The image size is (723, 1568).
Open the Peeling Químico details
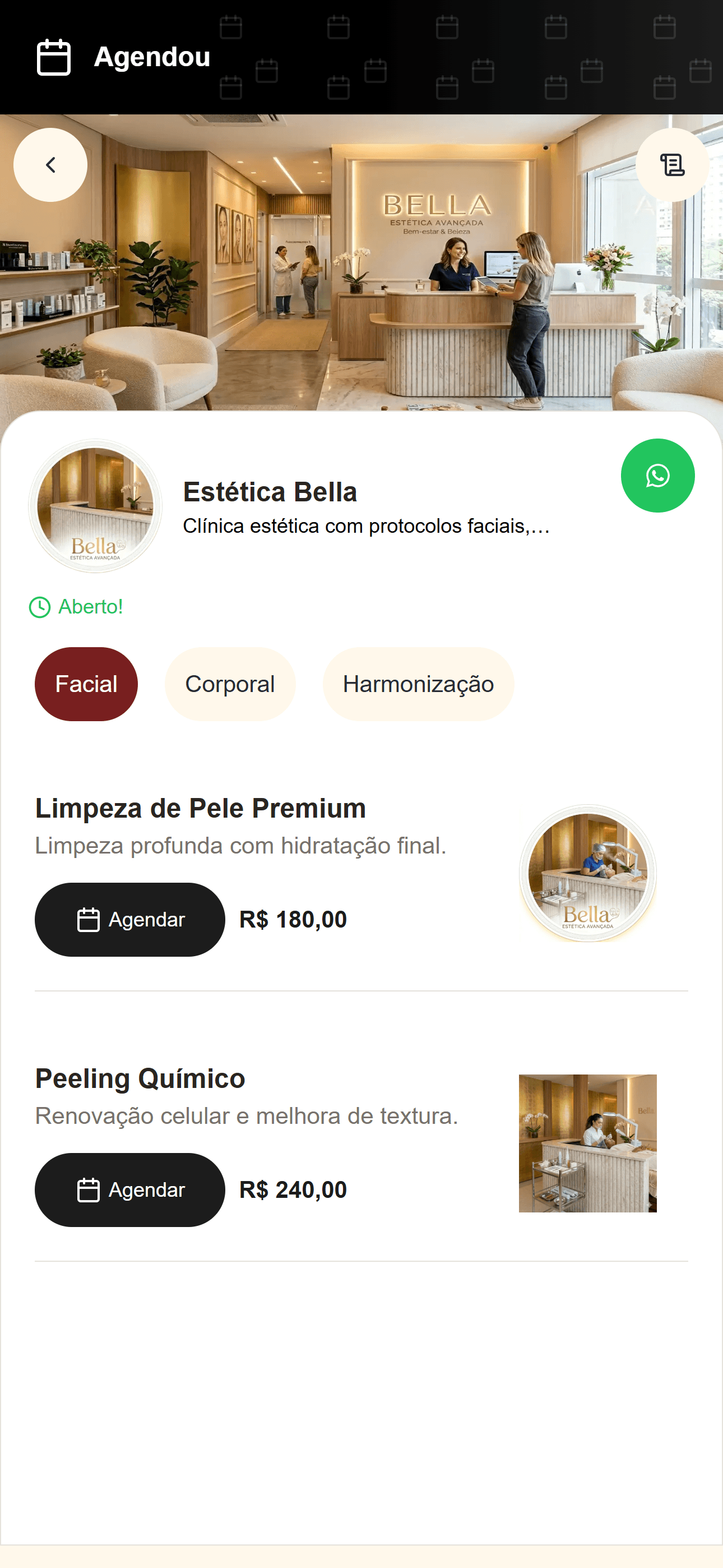(x=140, y=1077)
